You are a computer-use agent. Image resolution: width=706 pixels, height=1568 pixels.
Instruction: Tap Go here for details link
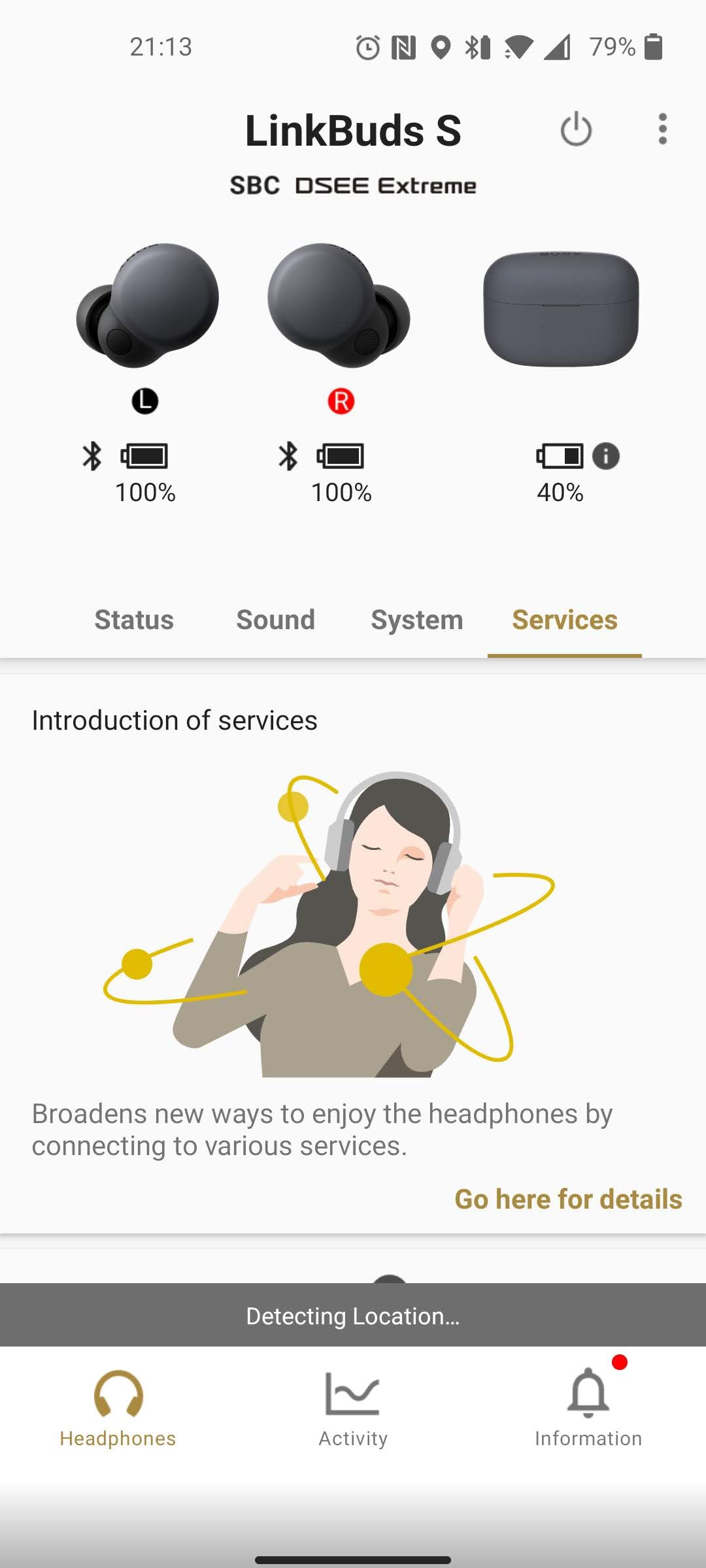click(x=568, y=1200)
